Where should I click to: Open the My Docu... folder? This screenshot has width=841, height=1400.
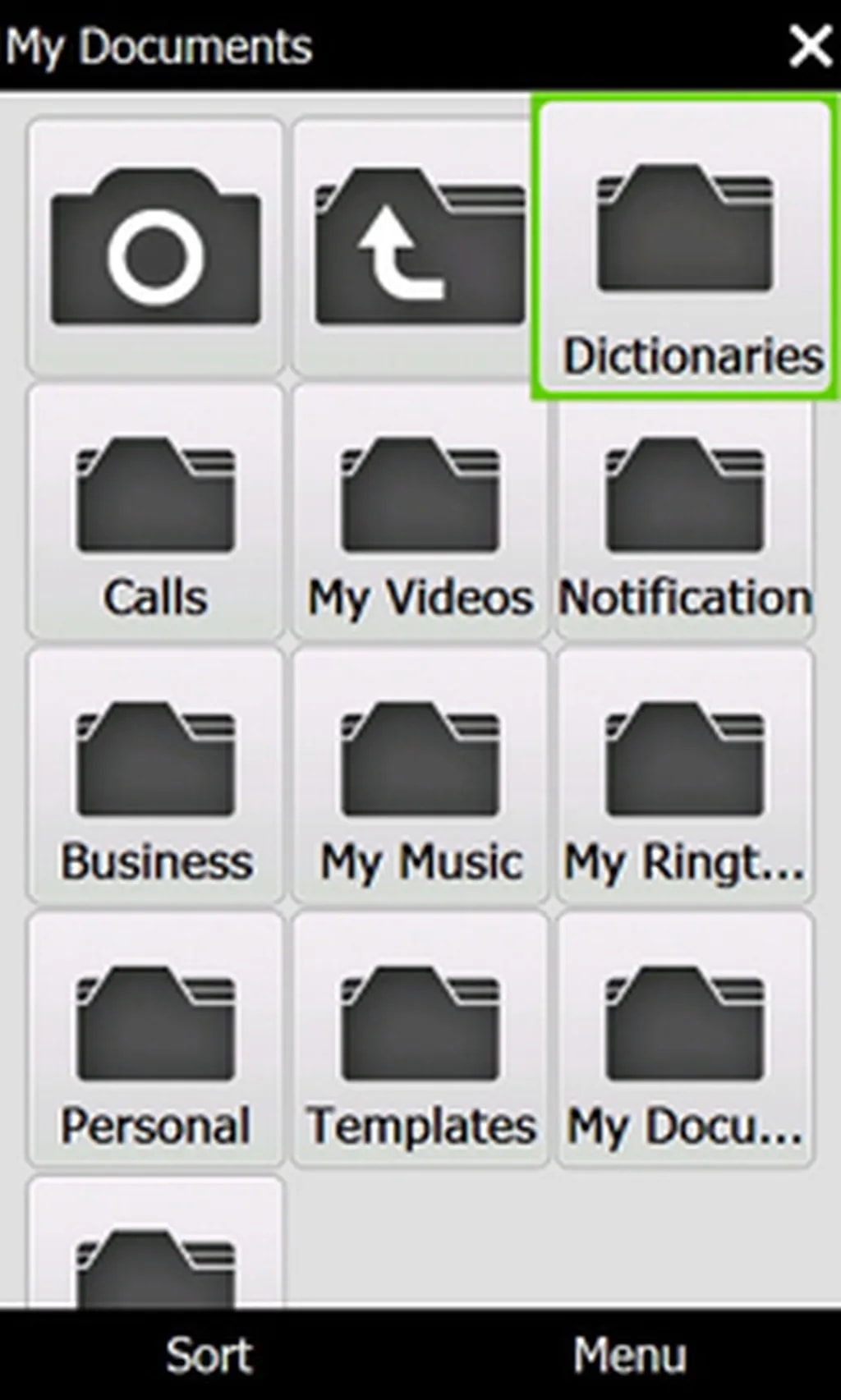[x=684, y=1040]
